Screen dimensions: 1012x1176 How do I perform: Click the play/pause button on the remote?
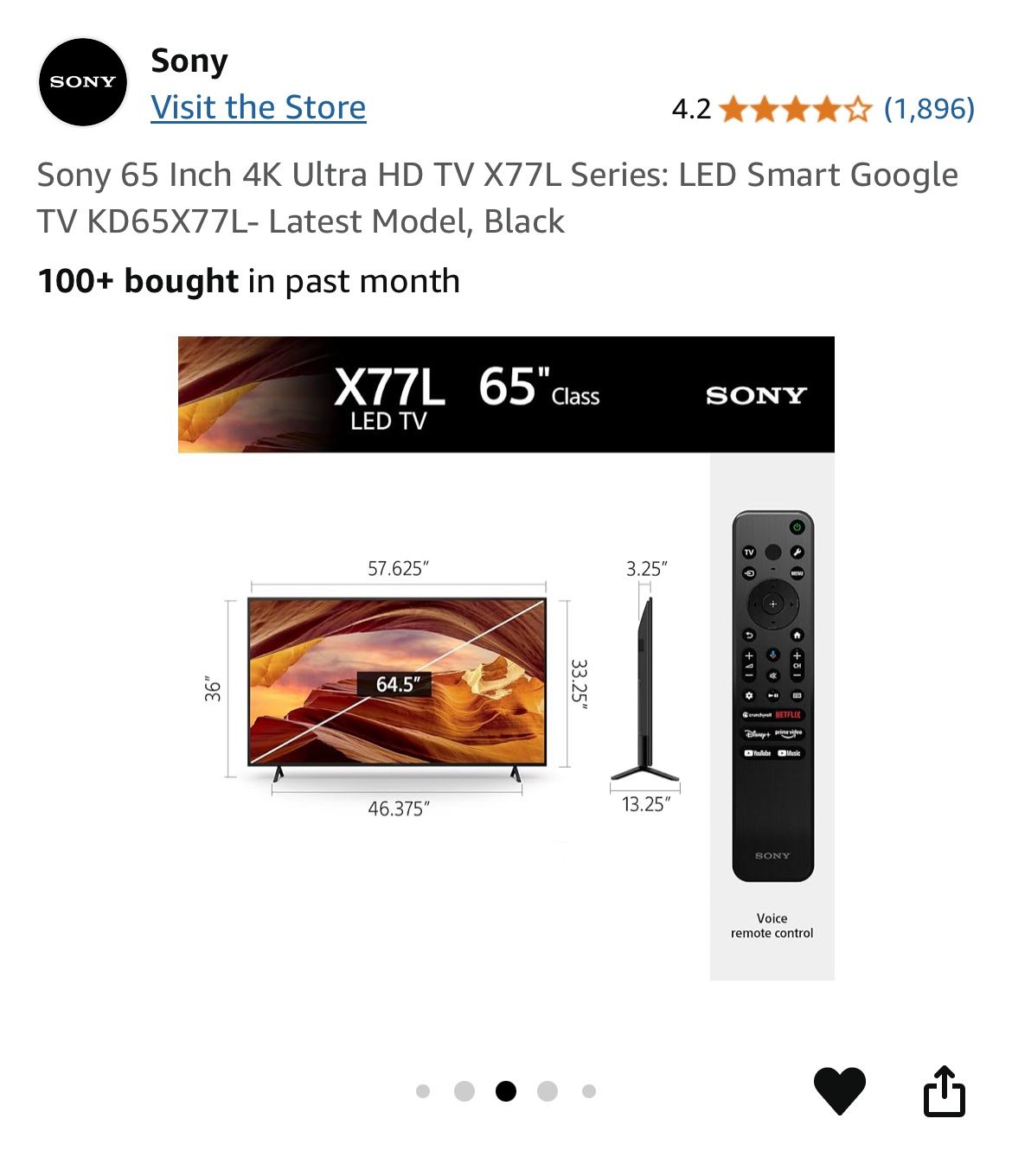773,695
